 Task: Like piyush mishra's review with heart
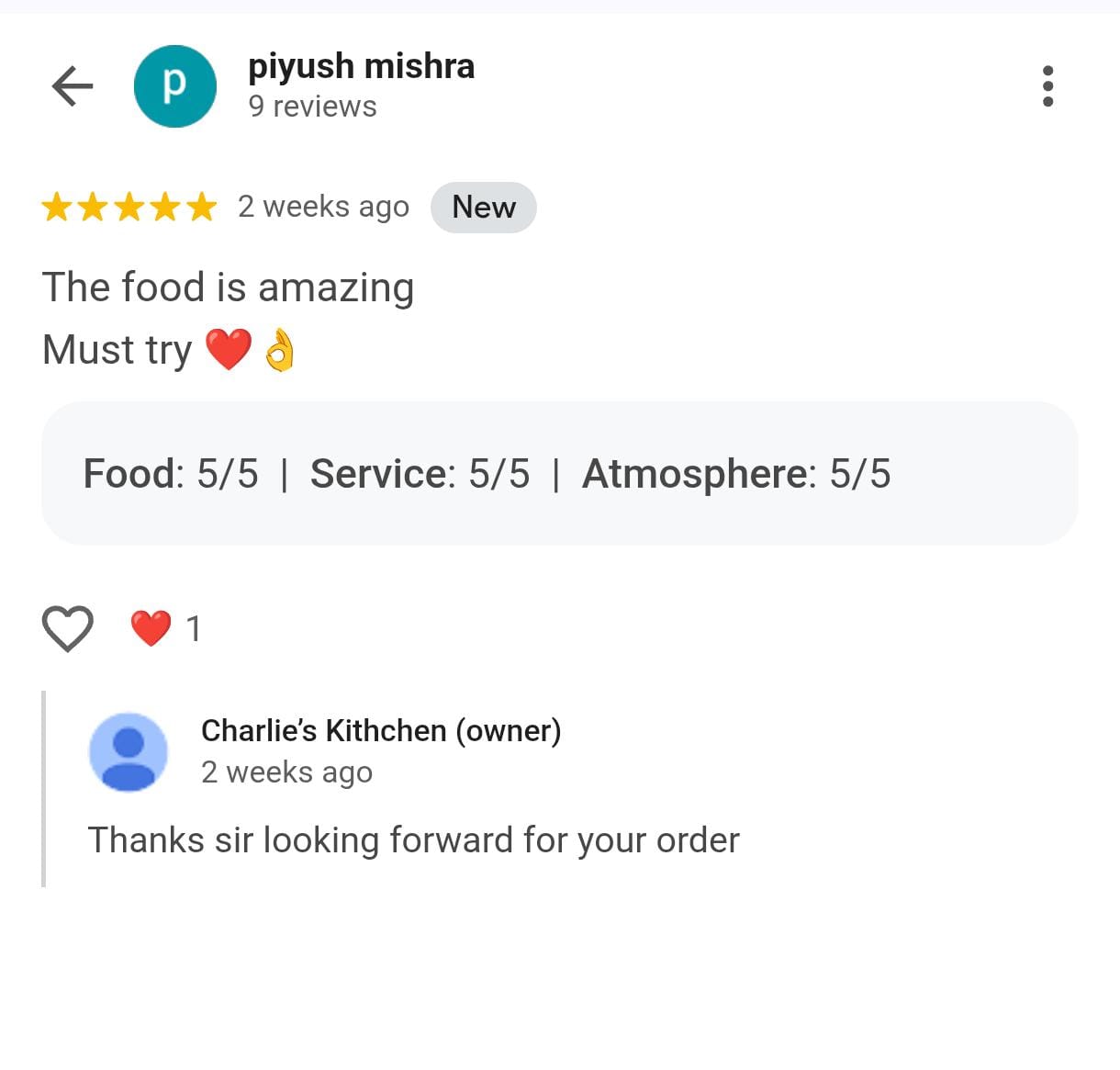68,629
